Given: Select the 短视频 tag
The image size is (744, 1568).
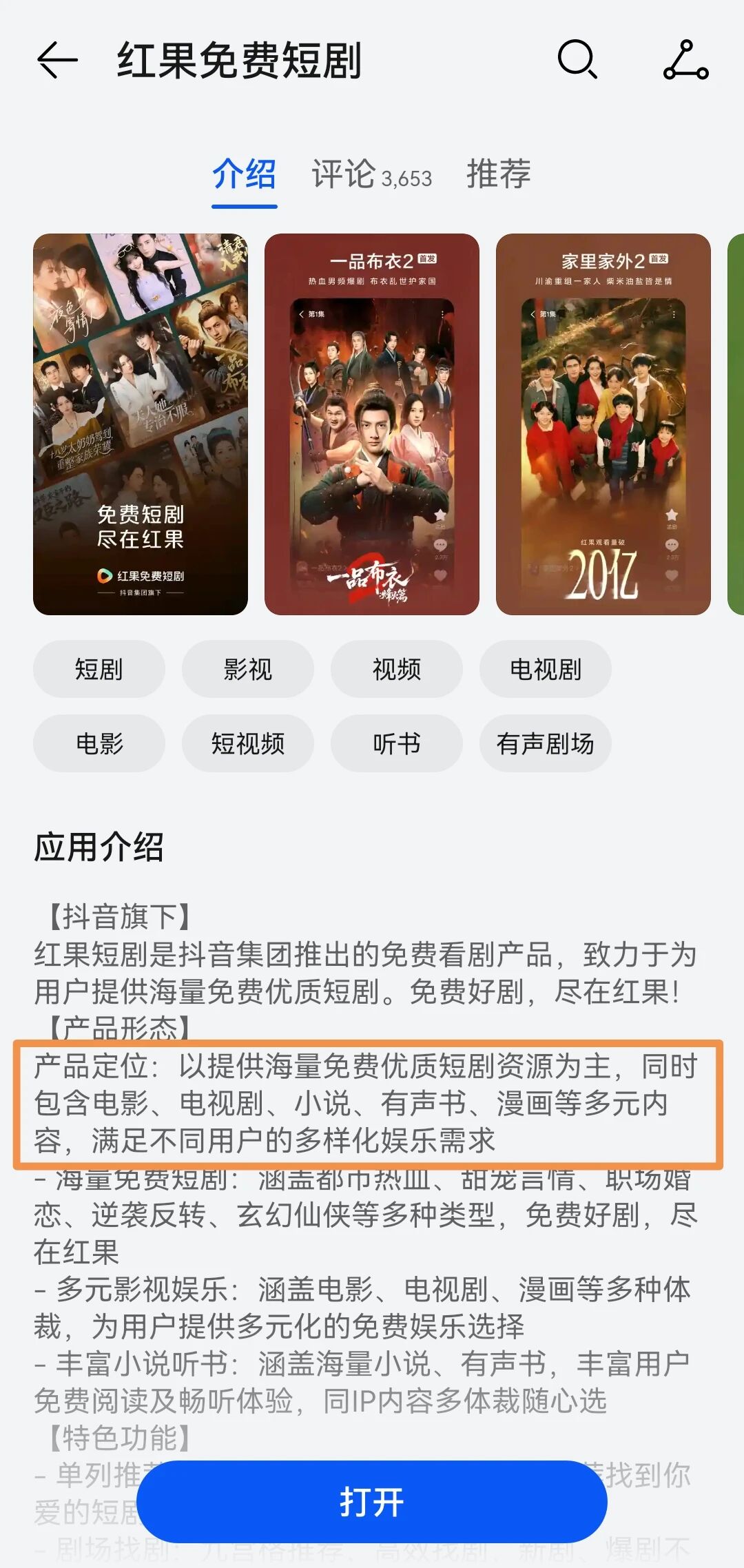Looking at the screenshot, I should point(248,743).
